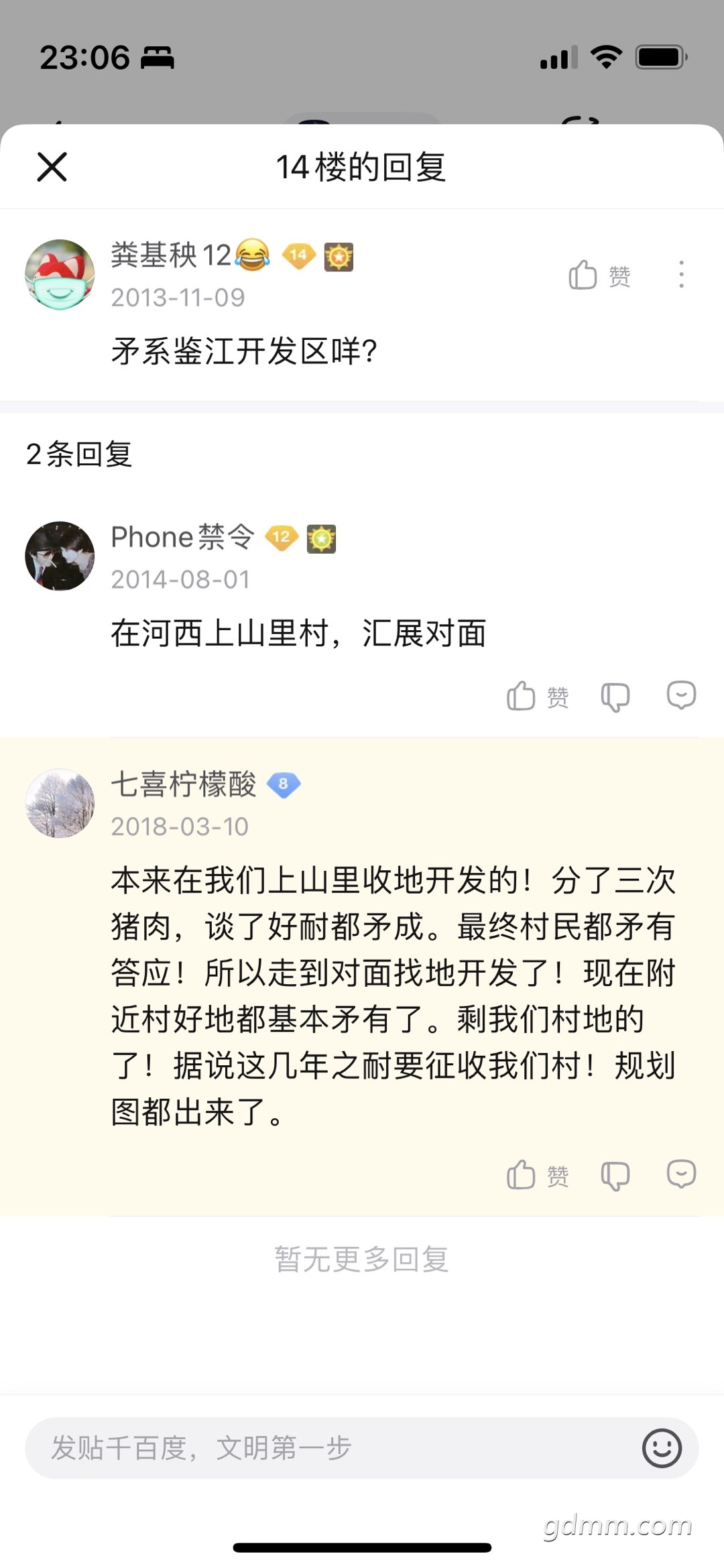Reply to Phone禁令's comment

[x=681, y=695]
